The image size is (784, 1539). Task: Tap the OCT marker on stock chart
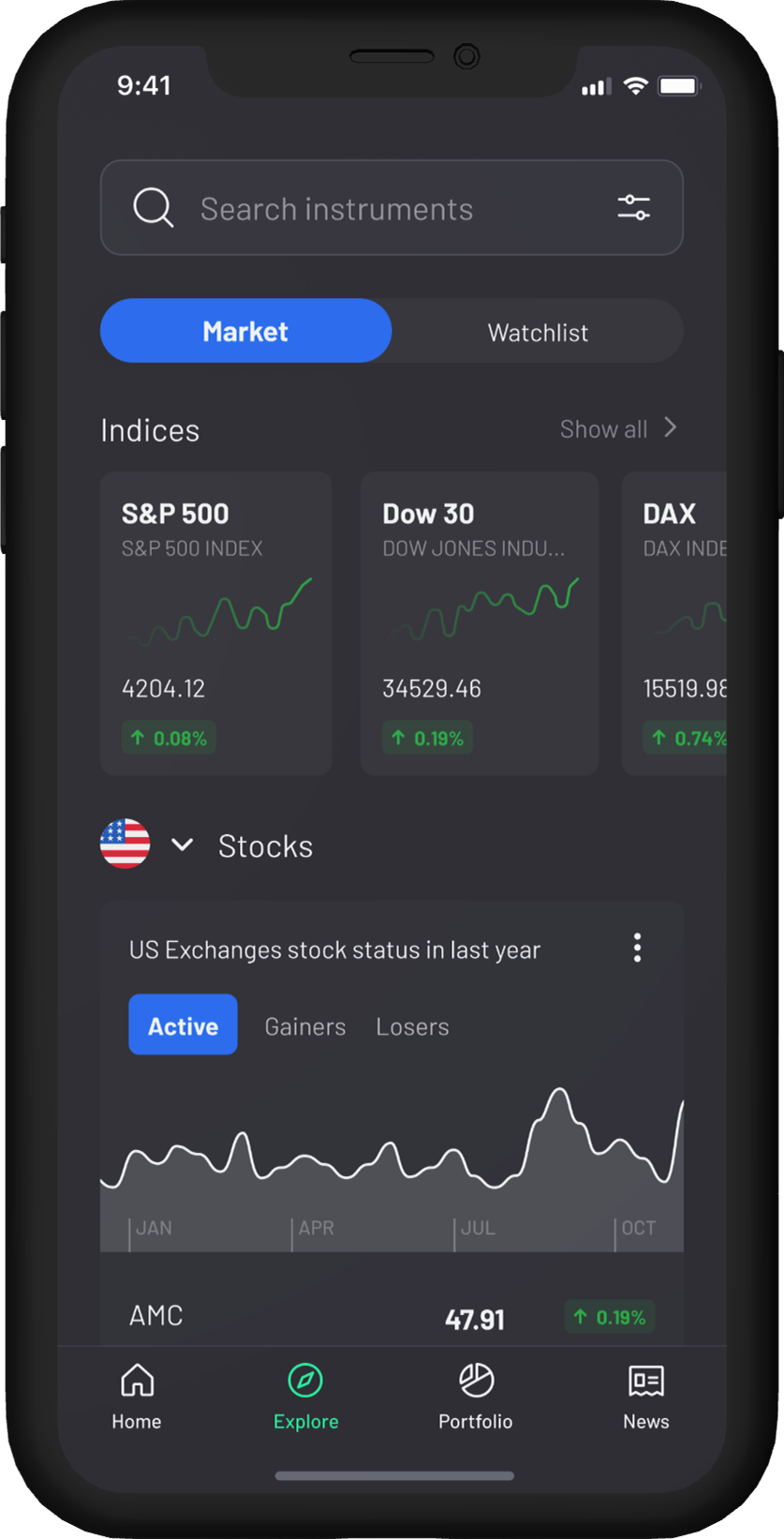tap(639, 1227)
